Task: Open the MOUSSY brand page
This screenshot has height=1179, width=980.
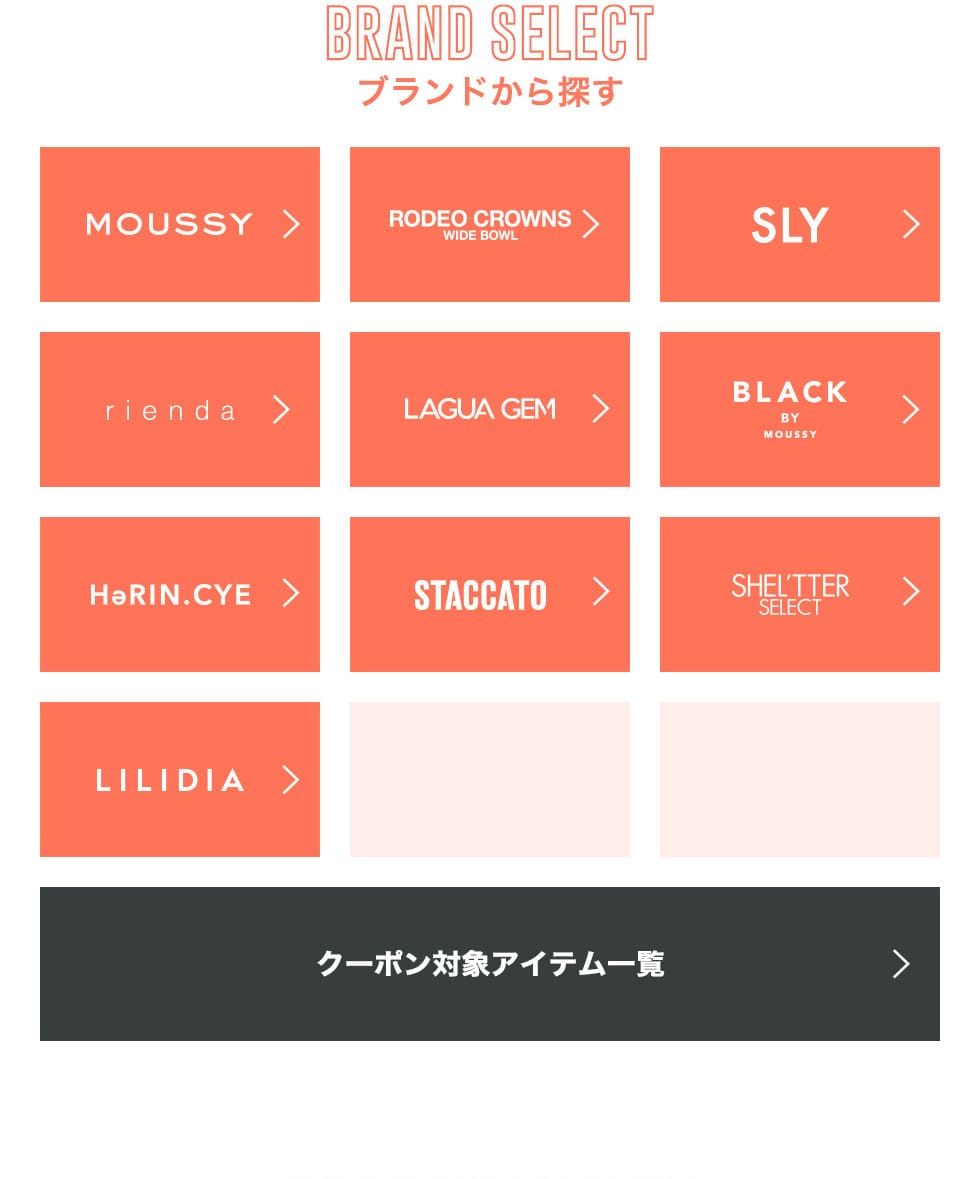Action: (180, 224)
